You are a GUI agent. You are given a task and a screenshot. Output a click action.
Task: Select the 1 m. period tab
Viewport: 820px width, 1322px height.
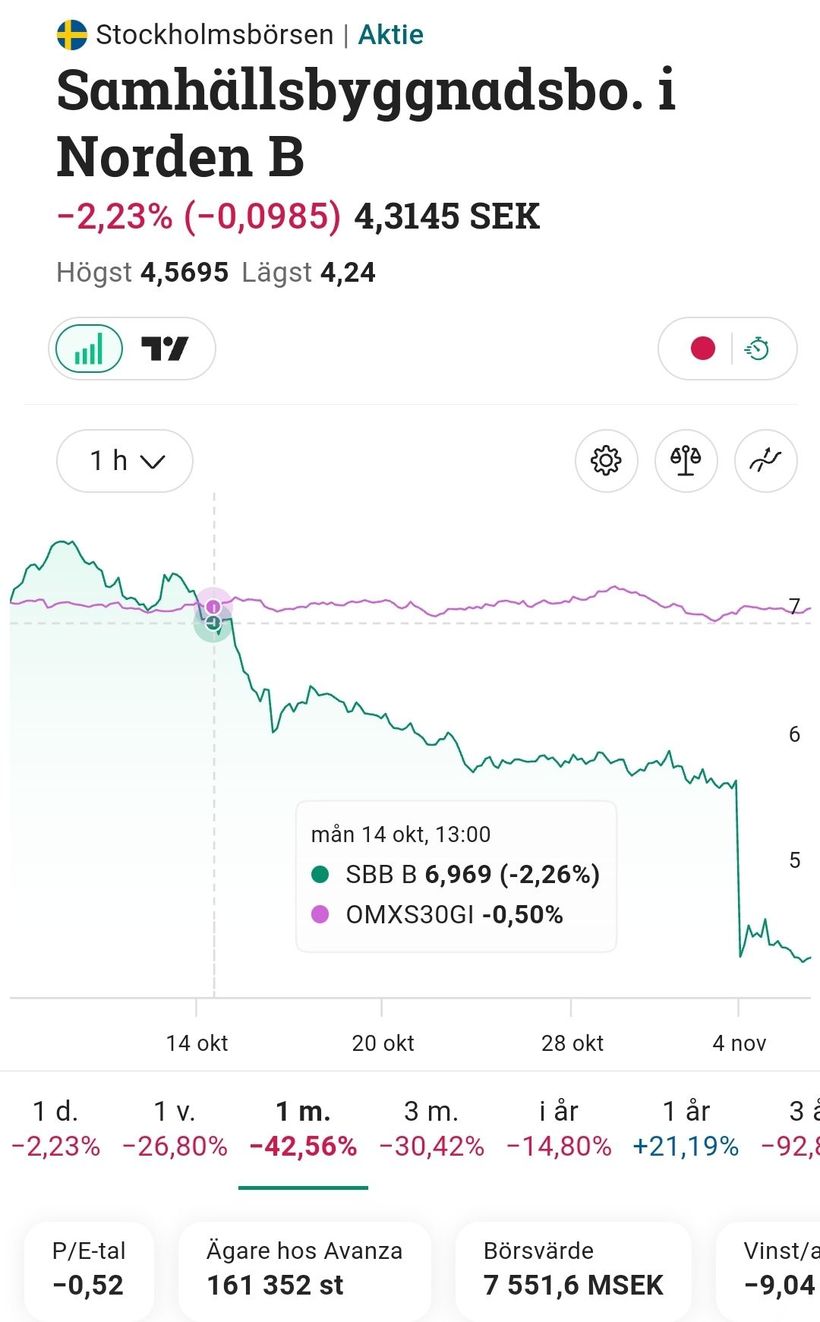coord(303,1128)
